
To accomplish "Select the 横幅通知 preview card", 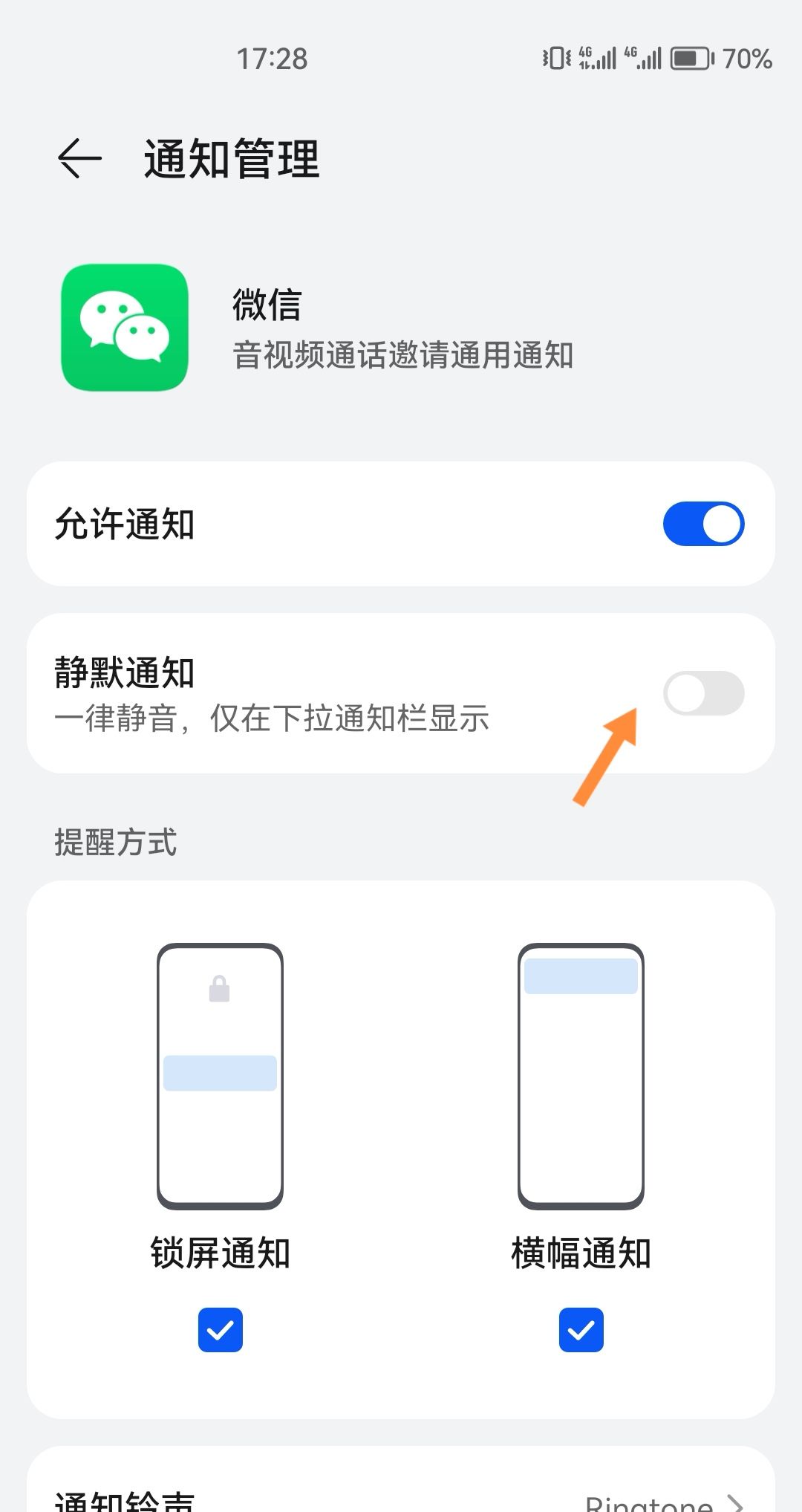I will [x=582, y=1077].
